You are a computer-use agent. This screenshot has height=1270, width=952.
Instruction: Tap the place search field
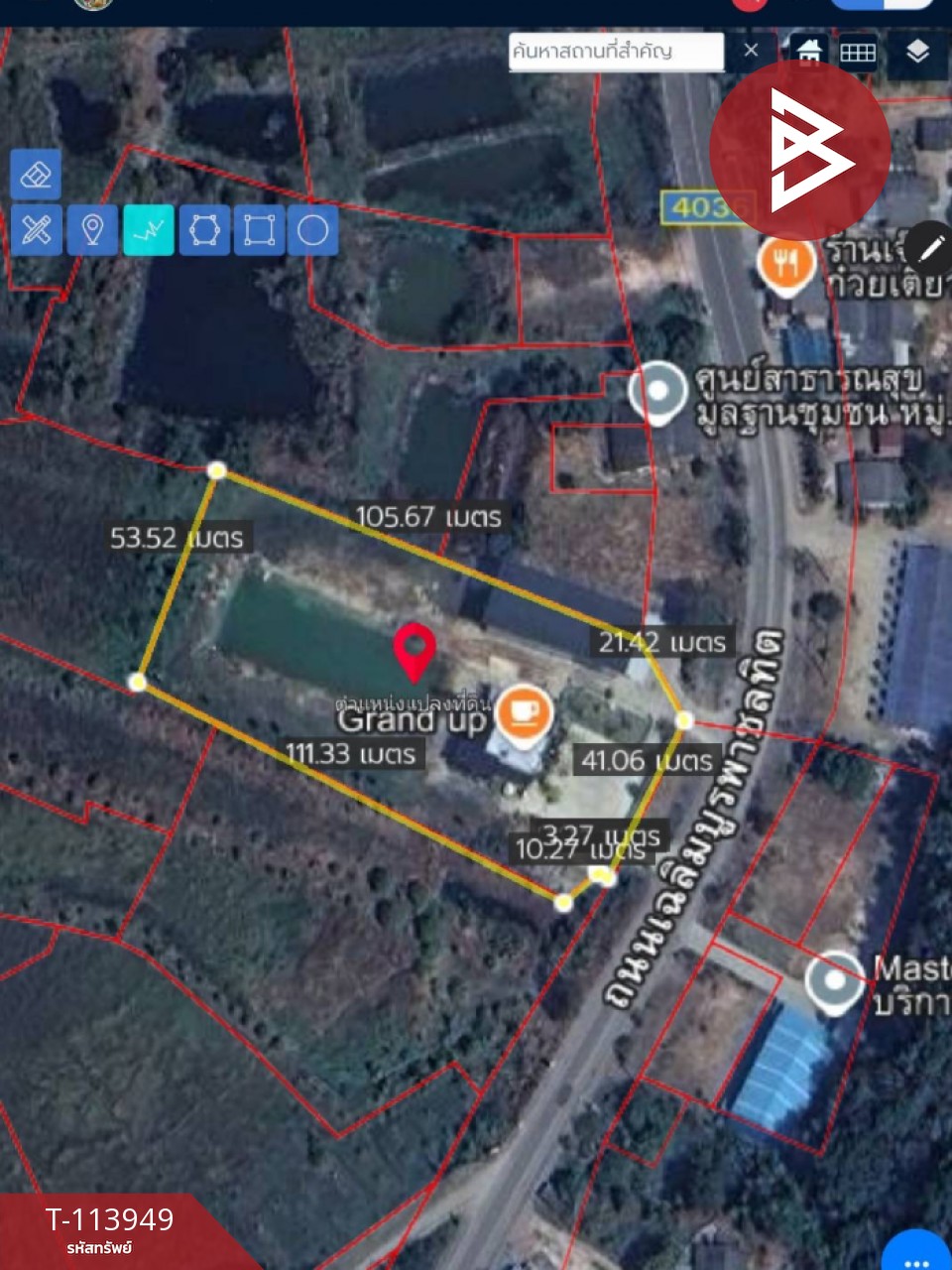point(615,52)
